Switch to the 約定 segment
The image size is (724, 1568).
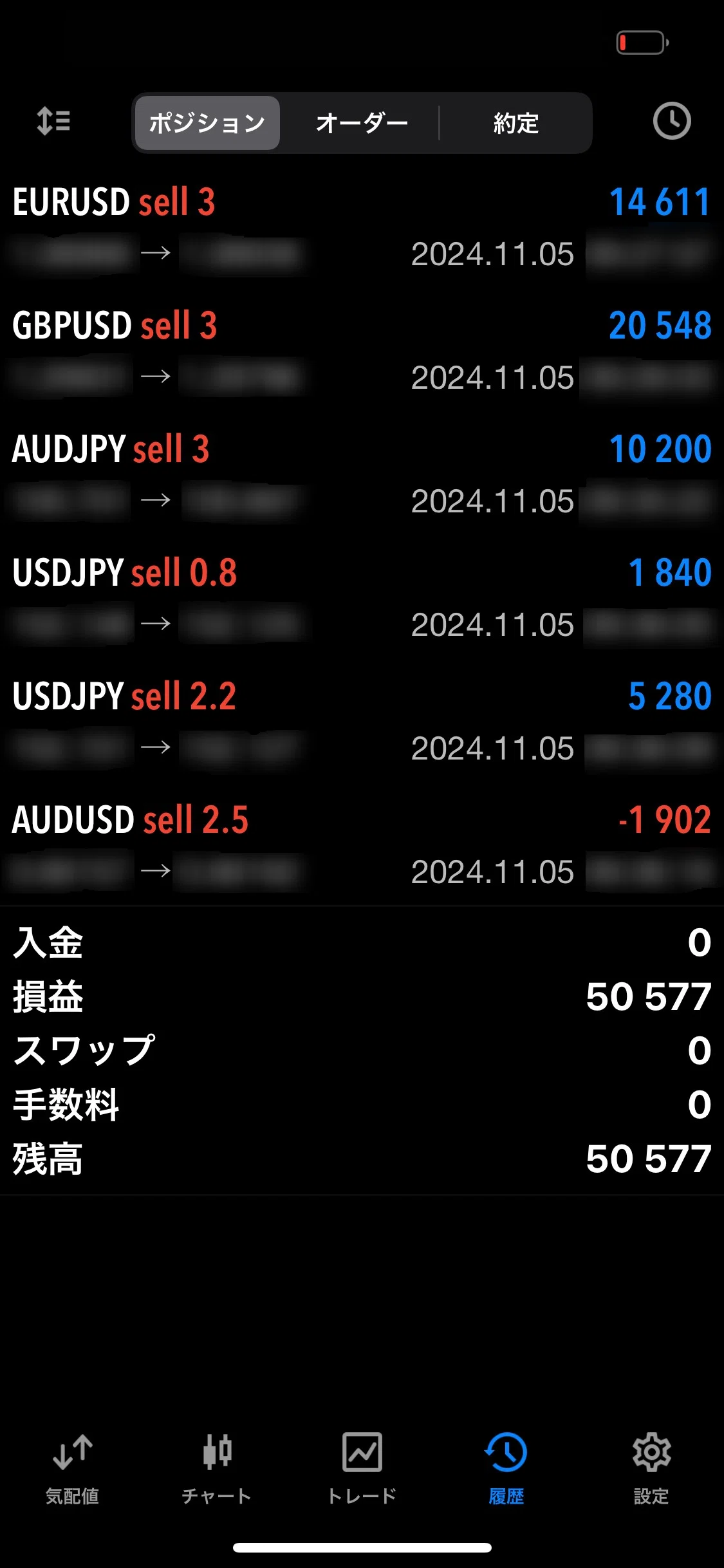tap(515, 123)
